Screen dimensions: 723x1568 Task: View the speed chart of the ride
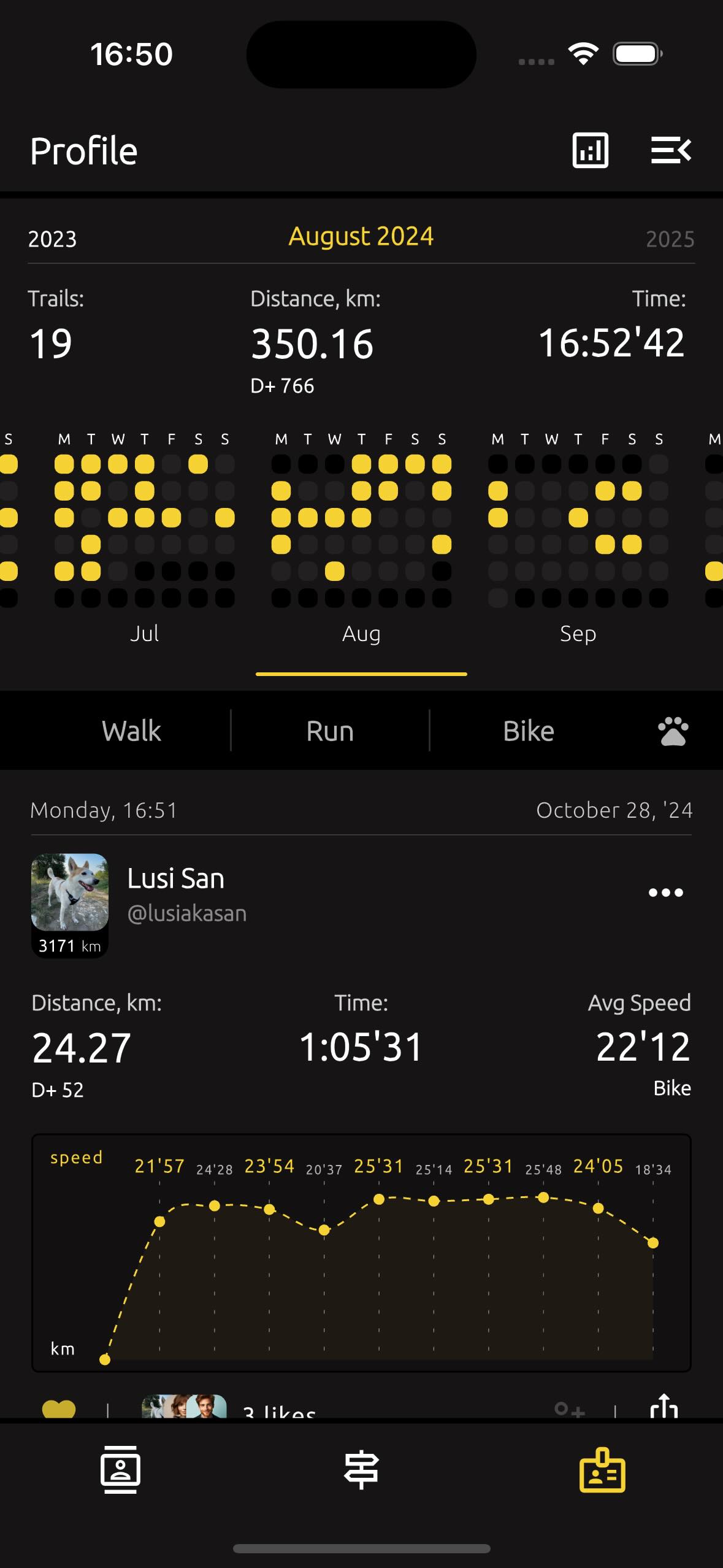click(x=361, y=1251)
